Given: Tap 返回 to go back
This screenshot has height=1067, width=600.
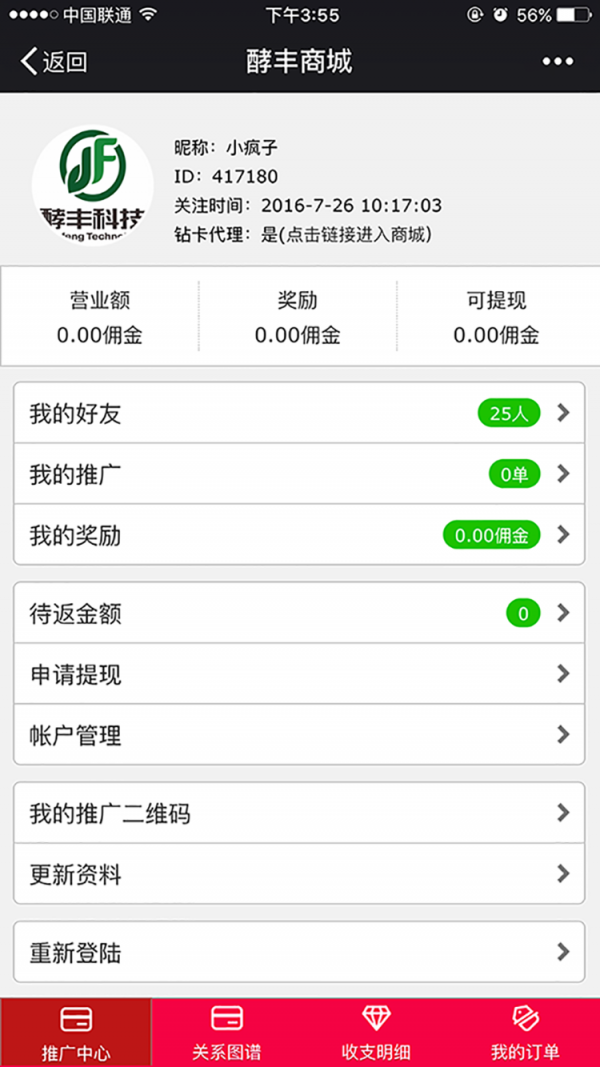Looking at the screenshot, I should point(54,62).
